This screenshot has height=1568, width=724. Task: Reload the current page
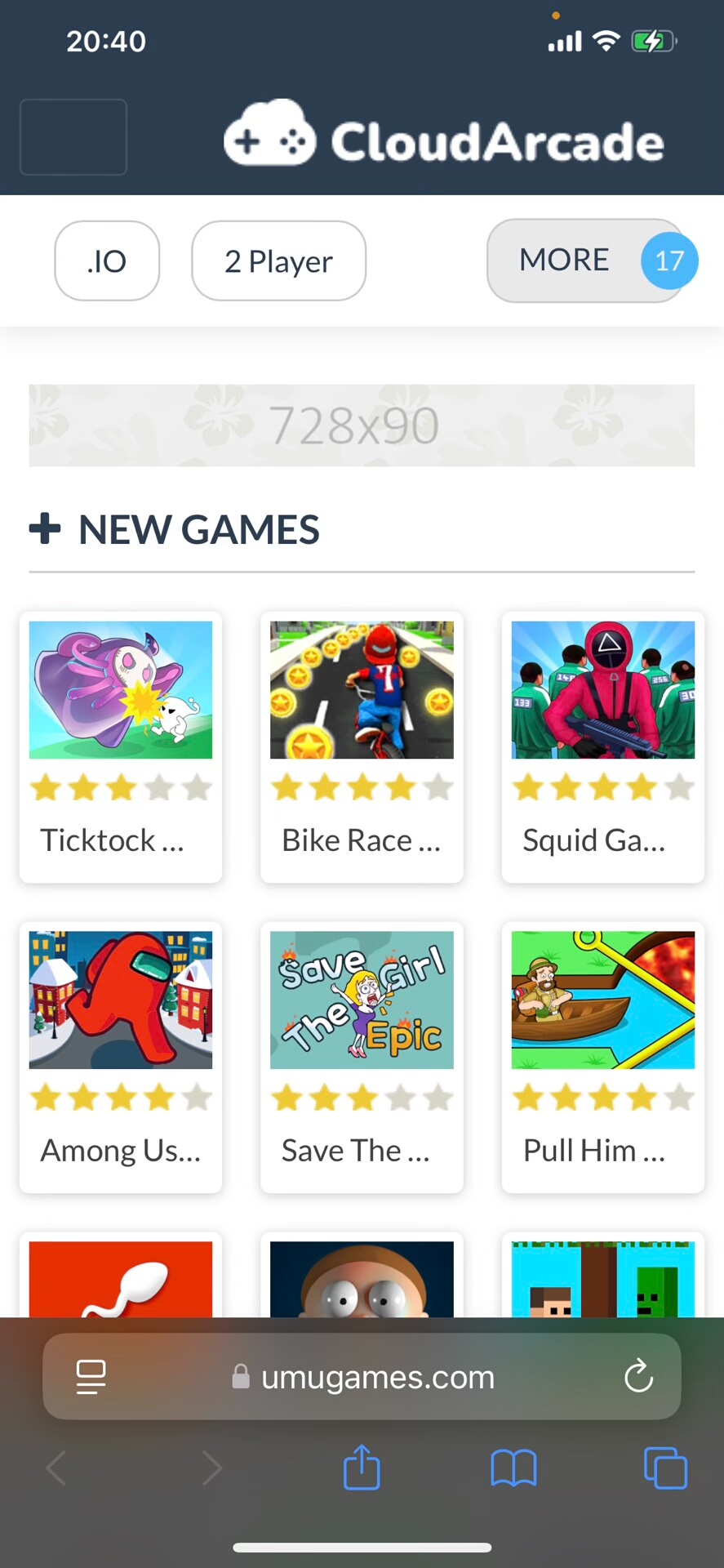pyautogui.click(x=638, y=1377)
